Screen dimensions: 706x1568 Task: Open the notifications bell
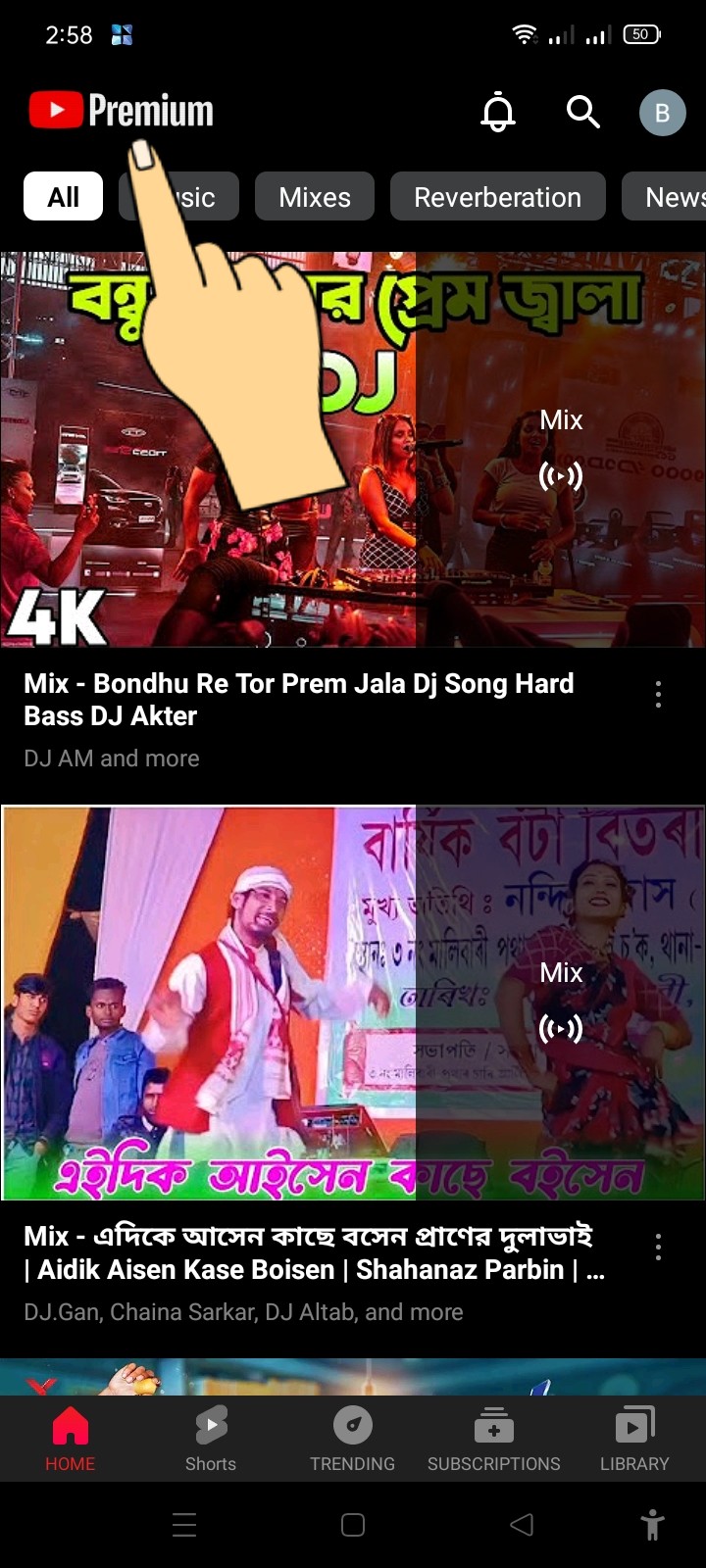click(x=498, y=113)
